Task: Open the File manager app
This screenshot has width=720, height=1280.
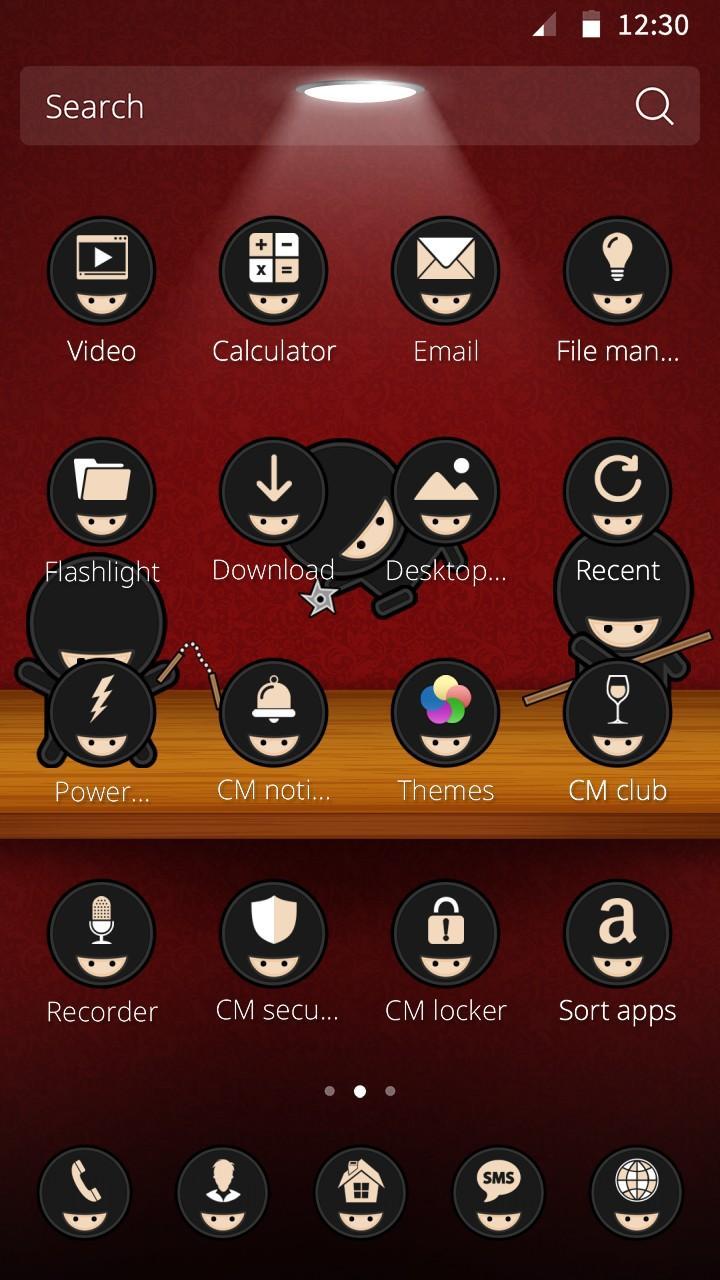Action: [x=617, y=271]
